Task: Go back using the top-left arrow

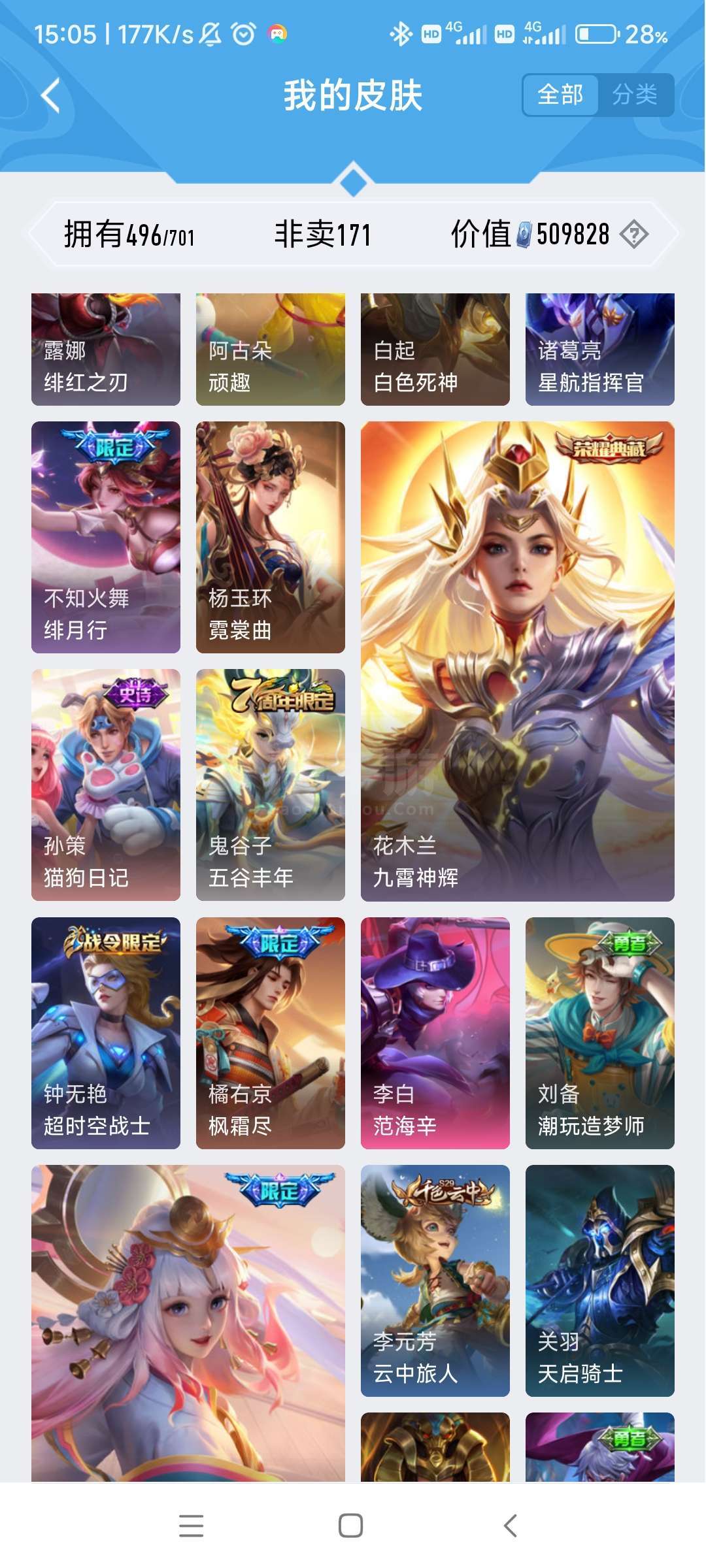Action: (x=51, y=95)
